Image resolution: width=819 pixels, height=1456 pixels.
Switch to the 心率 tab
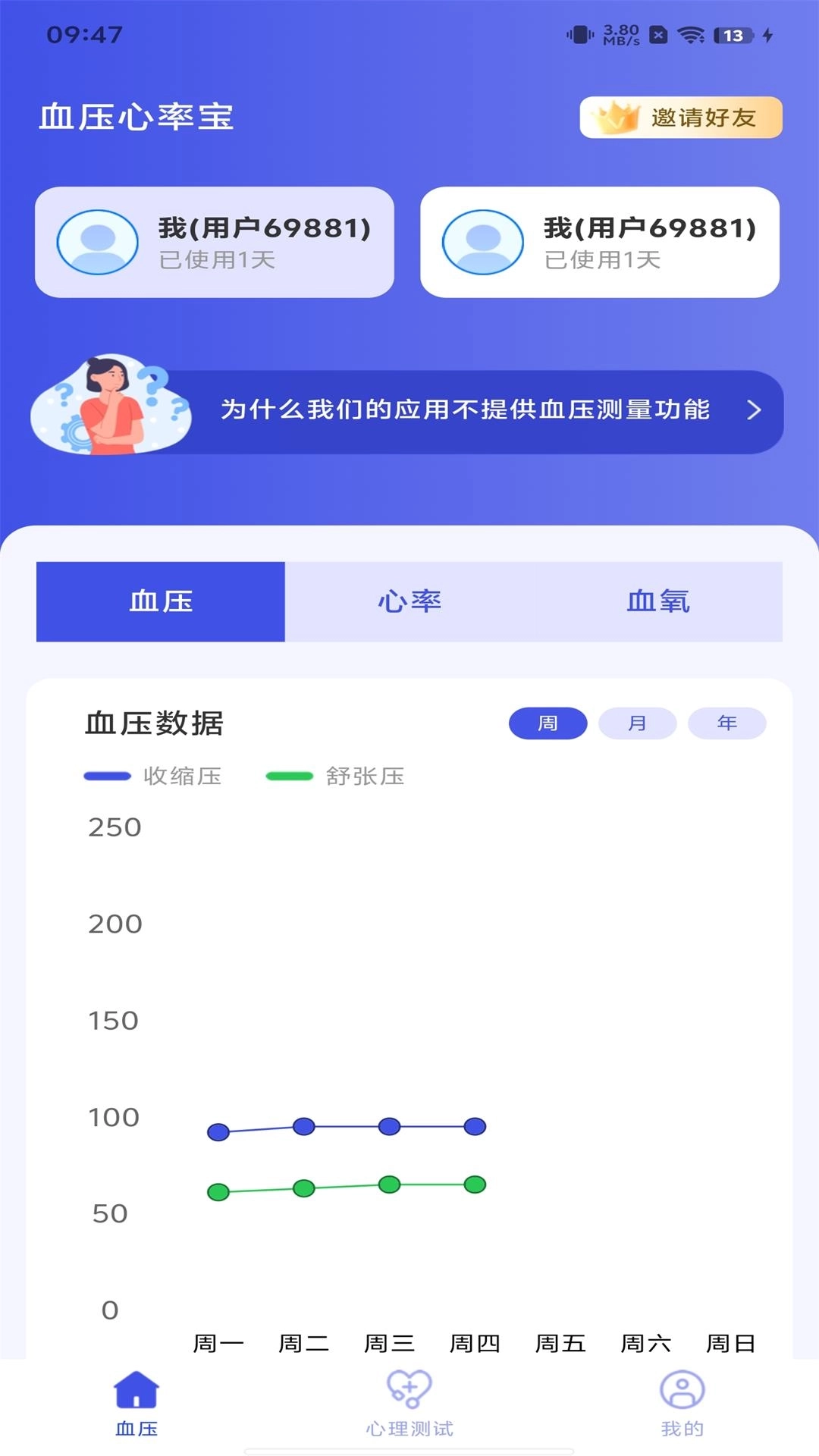(x=409, y=601)
